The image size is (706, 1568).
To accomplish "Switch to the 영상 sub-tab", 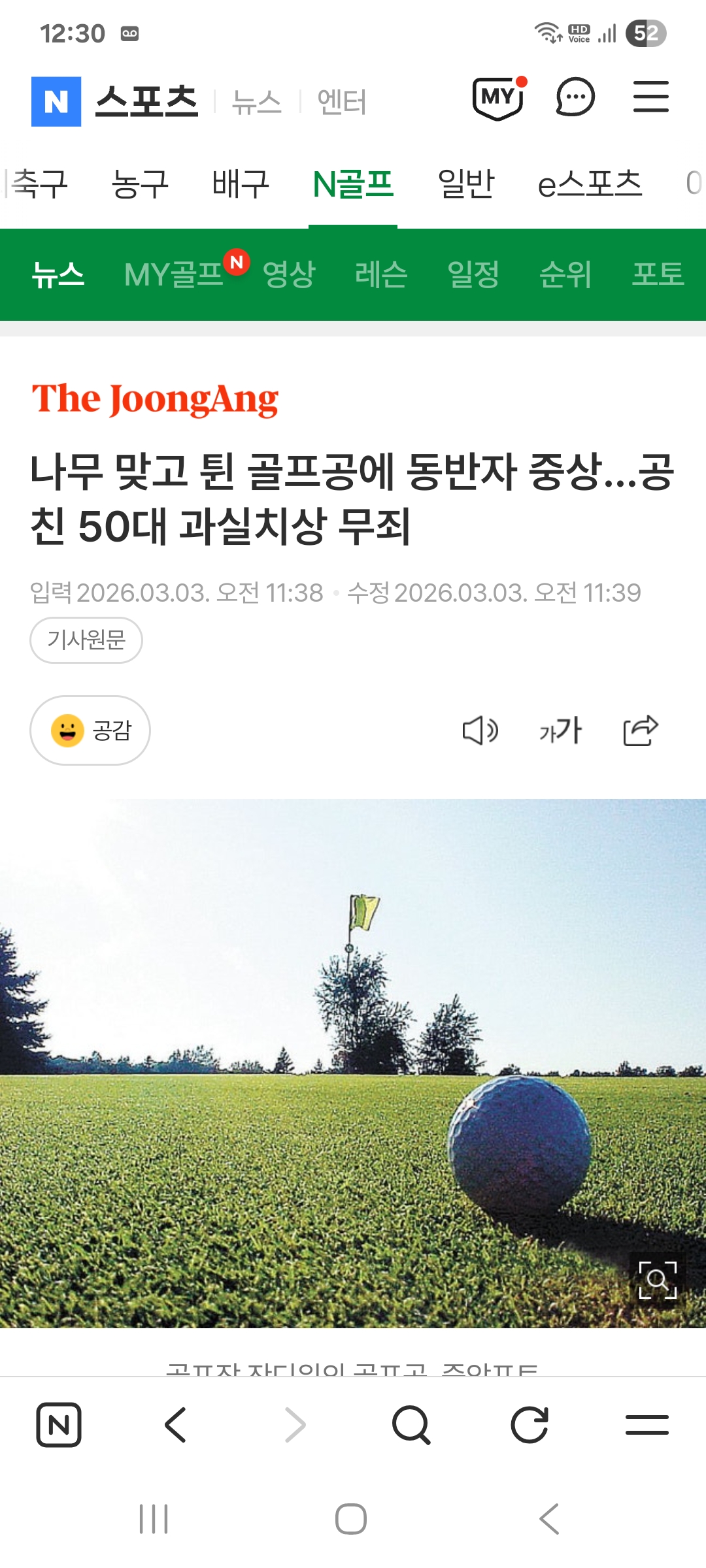I will (x=289, y=274).
